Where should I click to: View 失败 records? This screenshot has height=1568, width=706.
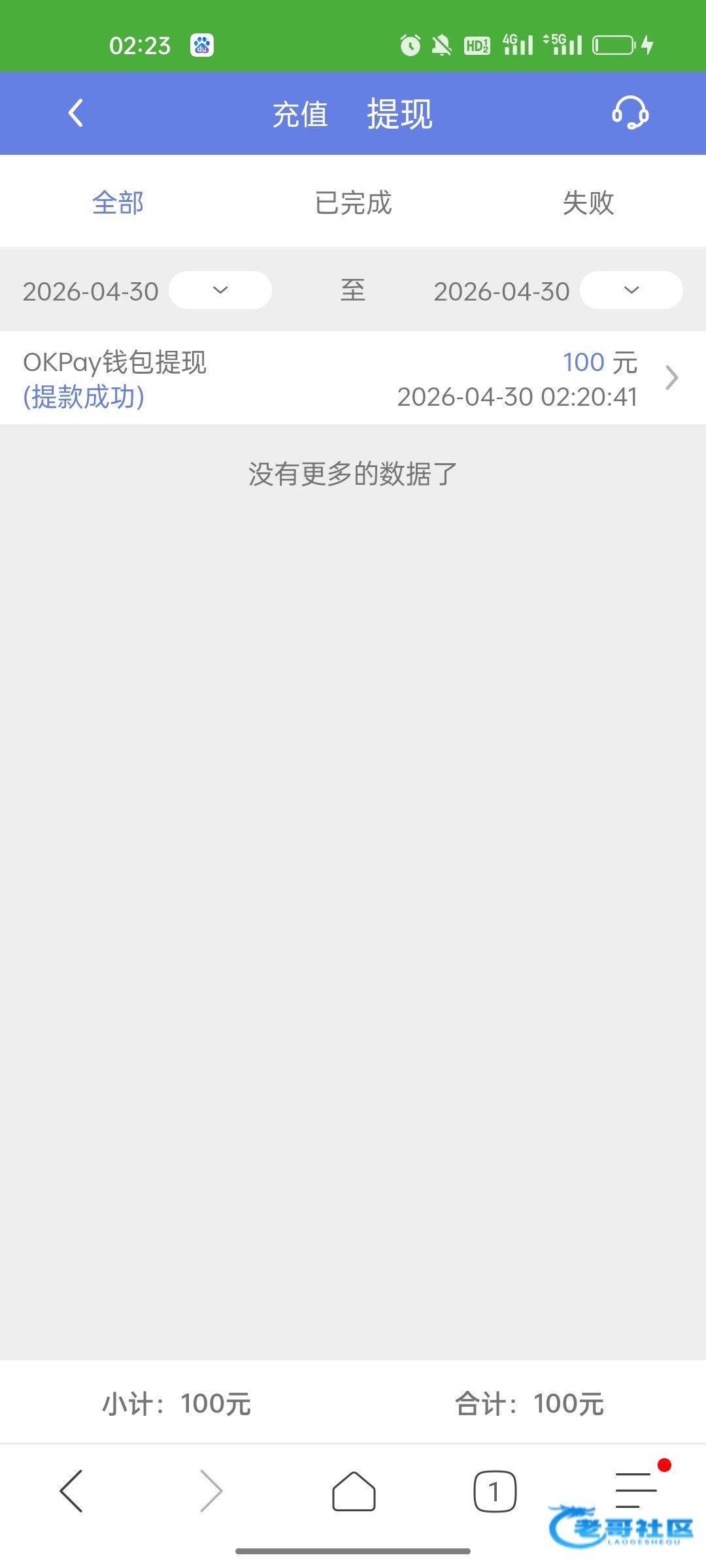point(588,203)
